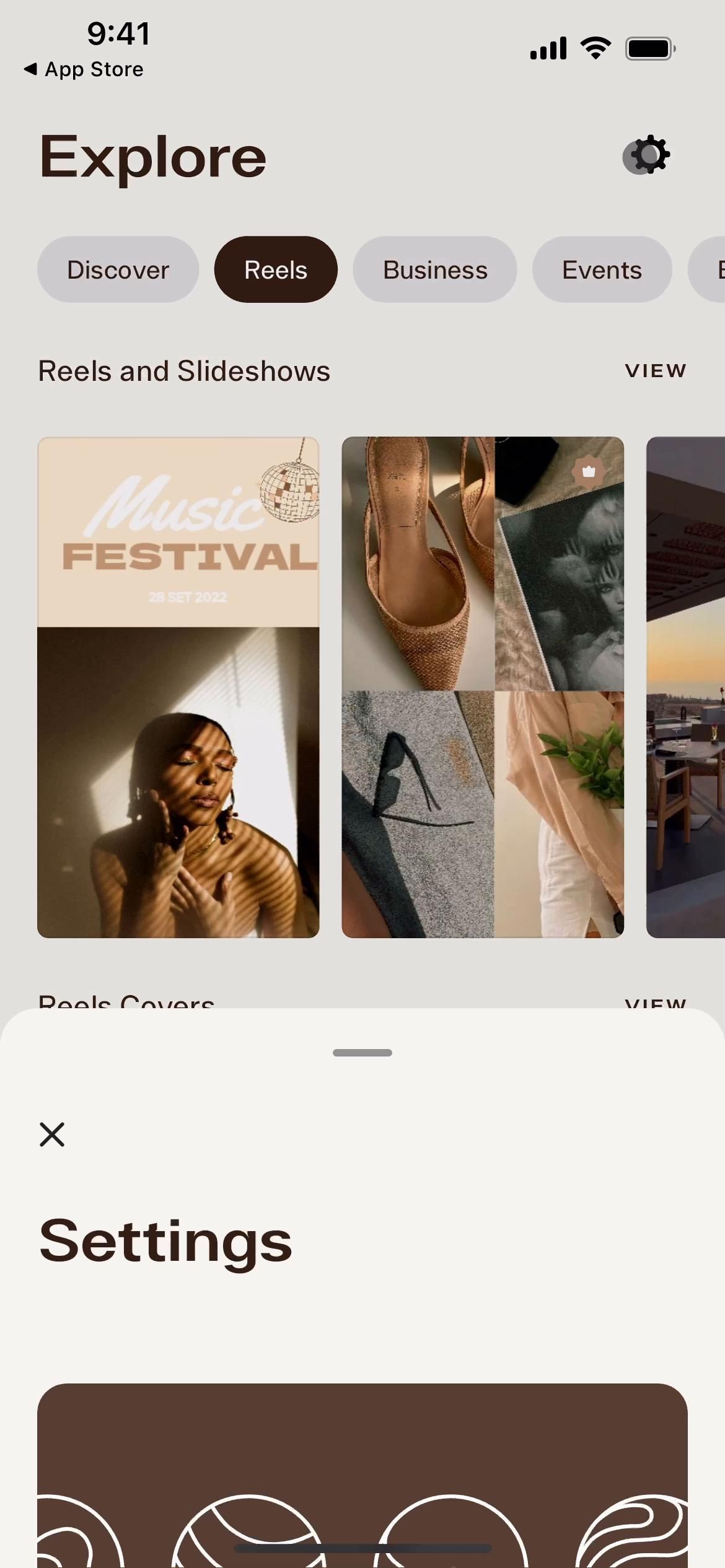Switch to the Events category
This screenshot has width=725, height=1568.
(x=602, y=270)
